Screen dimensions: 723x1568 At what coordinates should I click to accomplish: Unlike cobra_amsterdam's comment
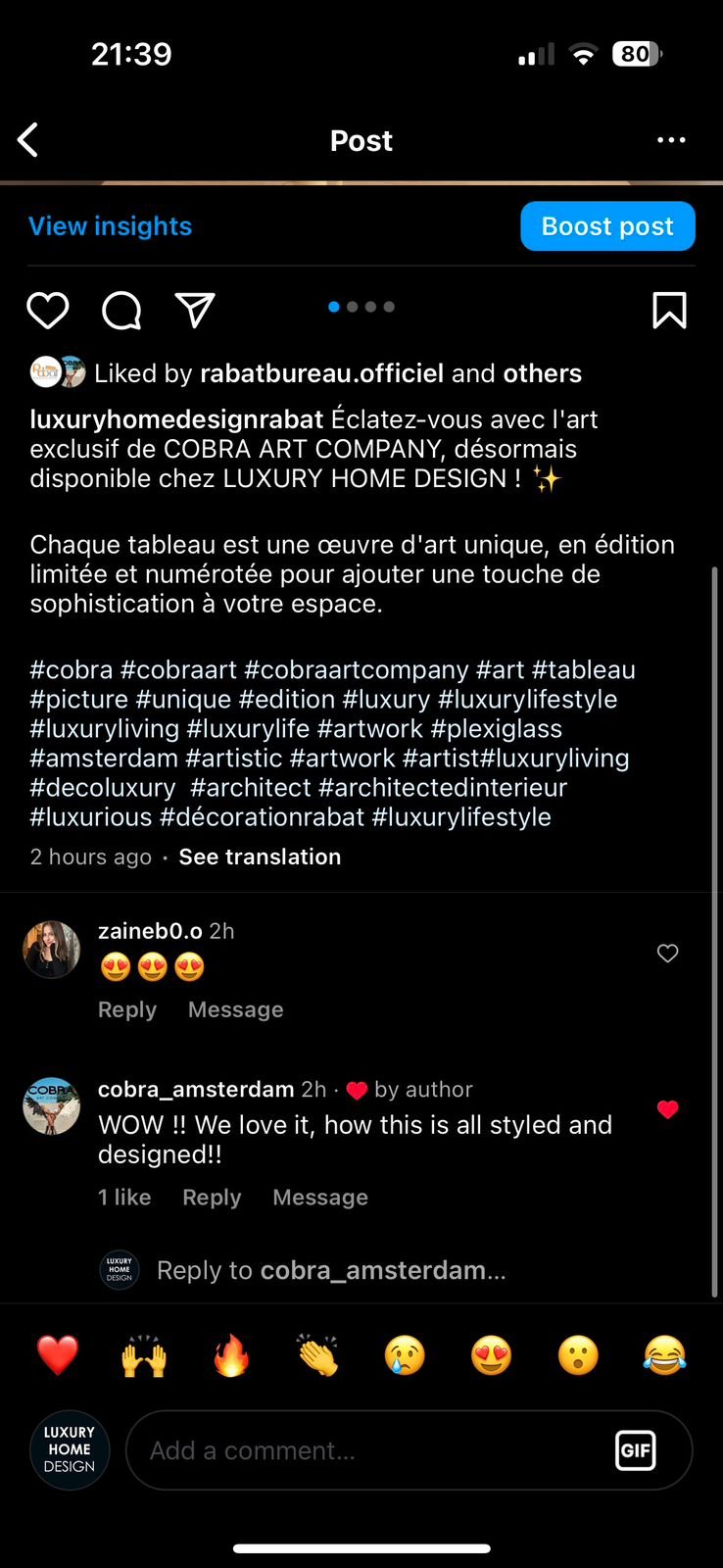[667, 1109]
